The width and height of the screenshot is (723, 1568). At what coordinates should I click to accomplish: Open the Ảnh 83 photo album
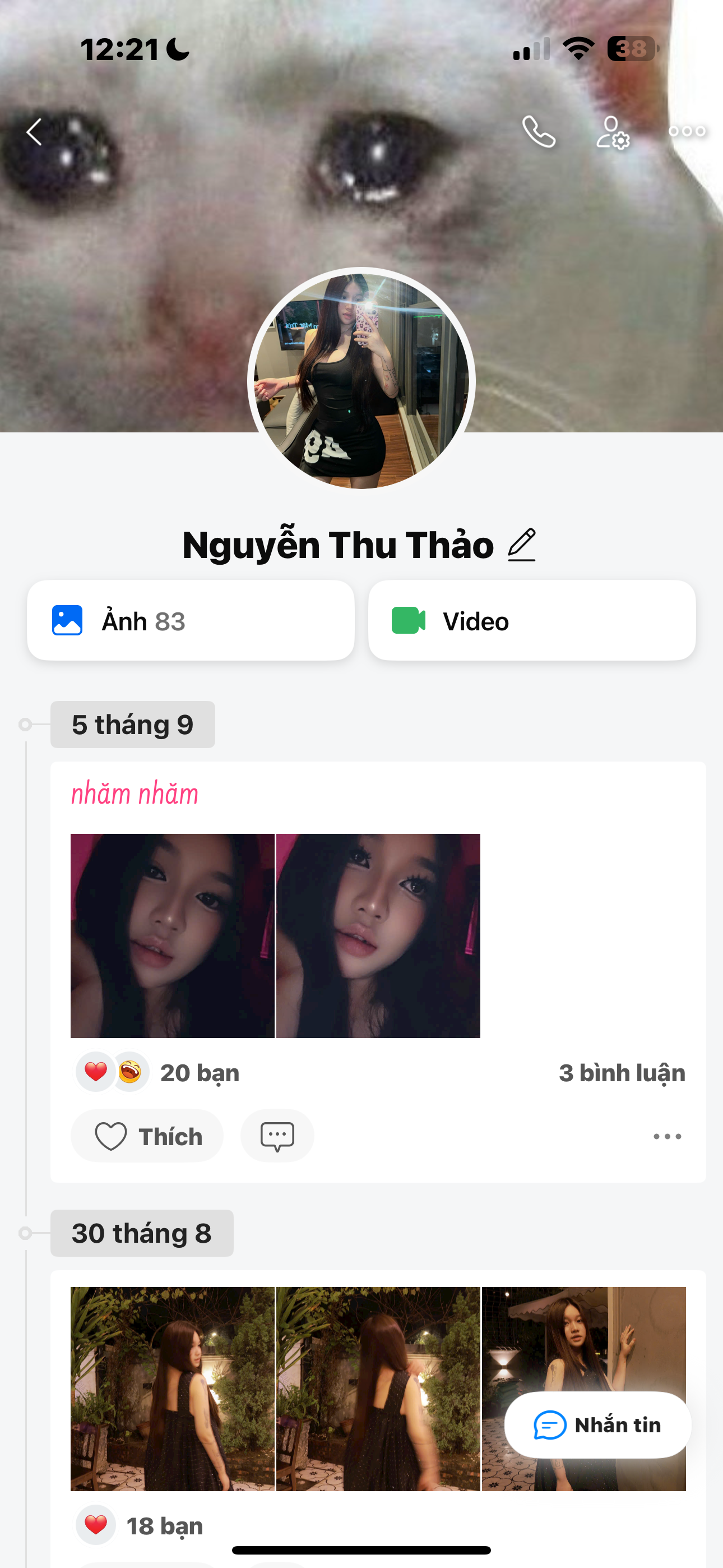pyautogui.click(x=191, y=621)
